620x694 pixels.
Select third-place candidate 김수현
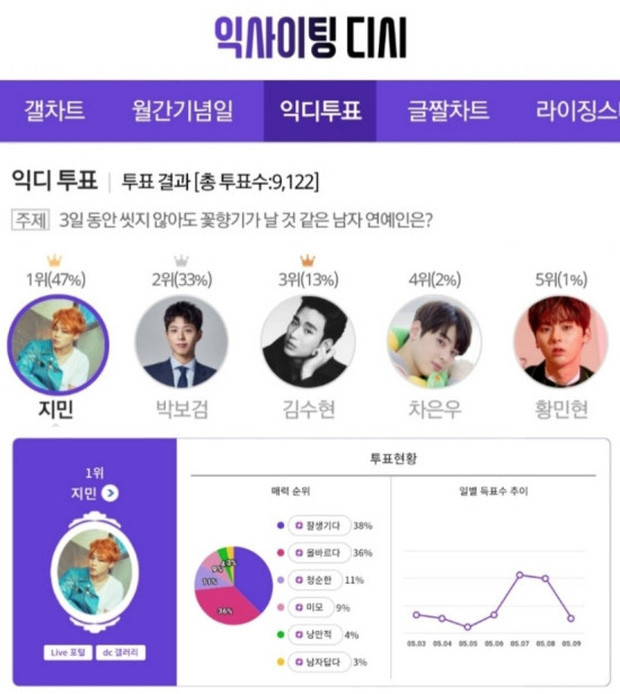click(x=307, y=343)
